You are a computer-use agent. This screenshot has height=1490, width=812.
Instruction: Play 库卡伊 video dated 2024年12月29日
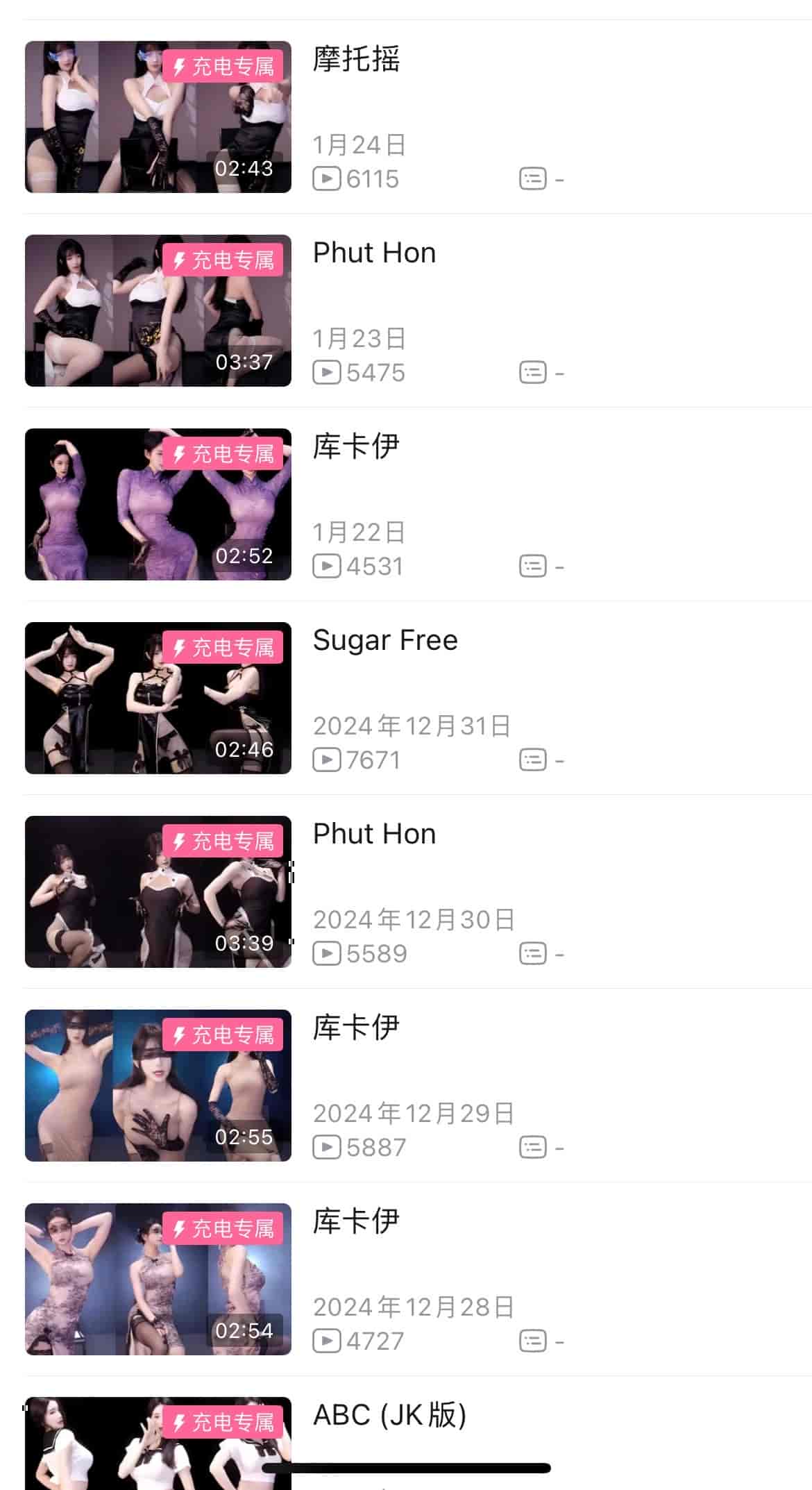pos(158,1085)
